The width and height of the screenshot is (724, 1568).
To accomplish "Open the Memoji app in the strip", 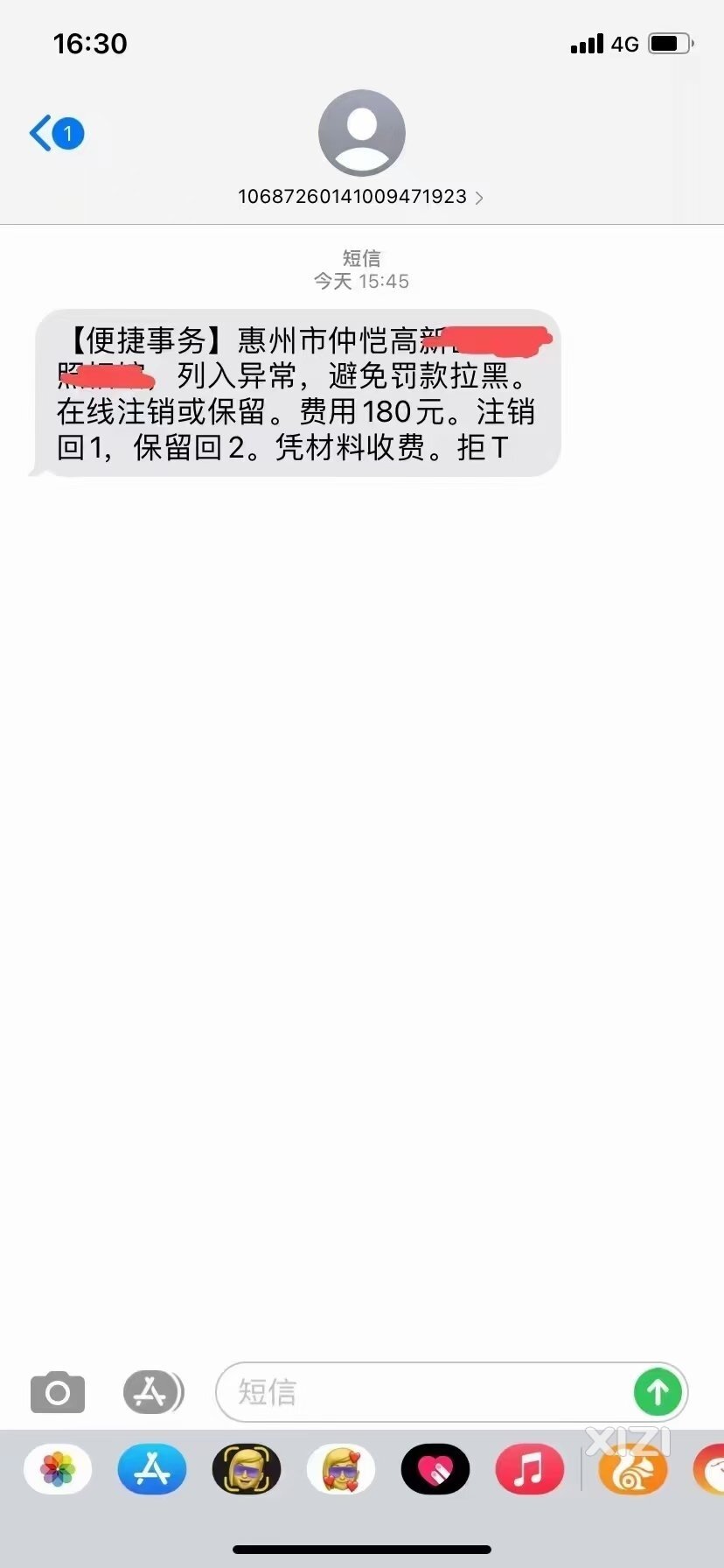I will [x=247, y=1469].
